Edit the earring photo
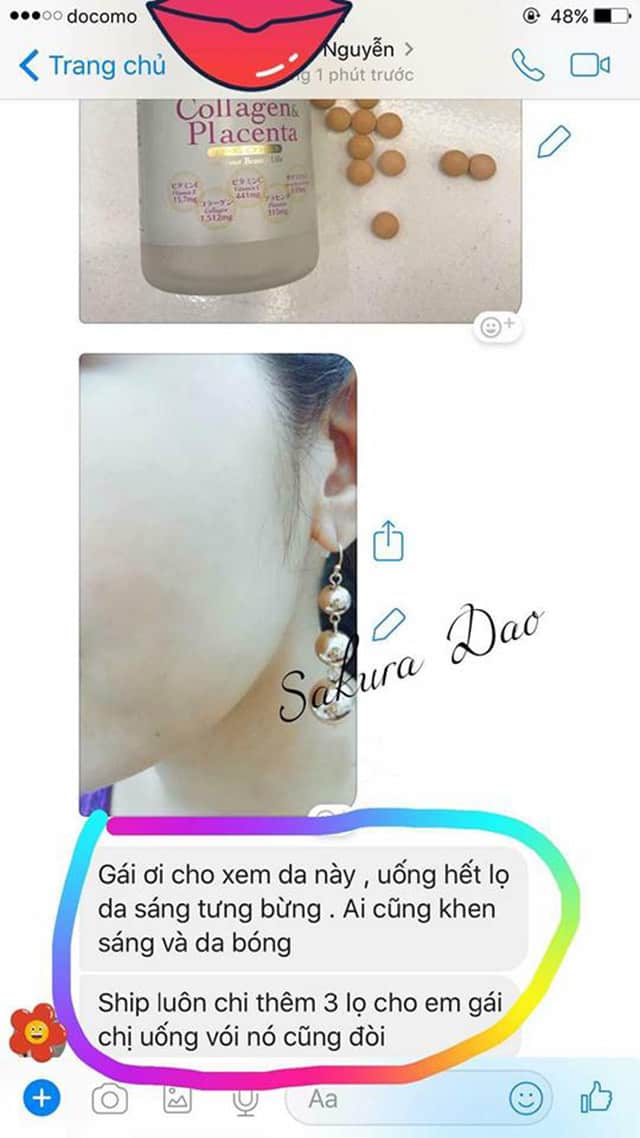Image resolution: width=640 pixels, height=1138 pixels. click(x=388, y=625)
